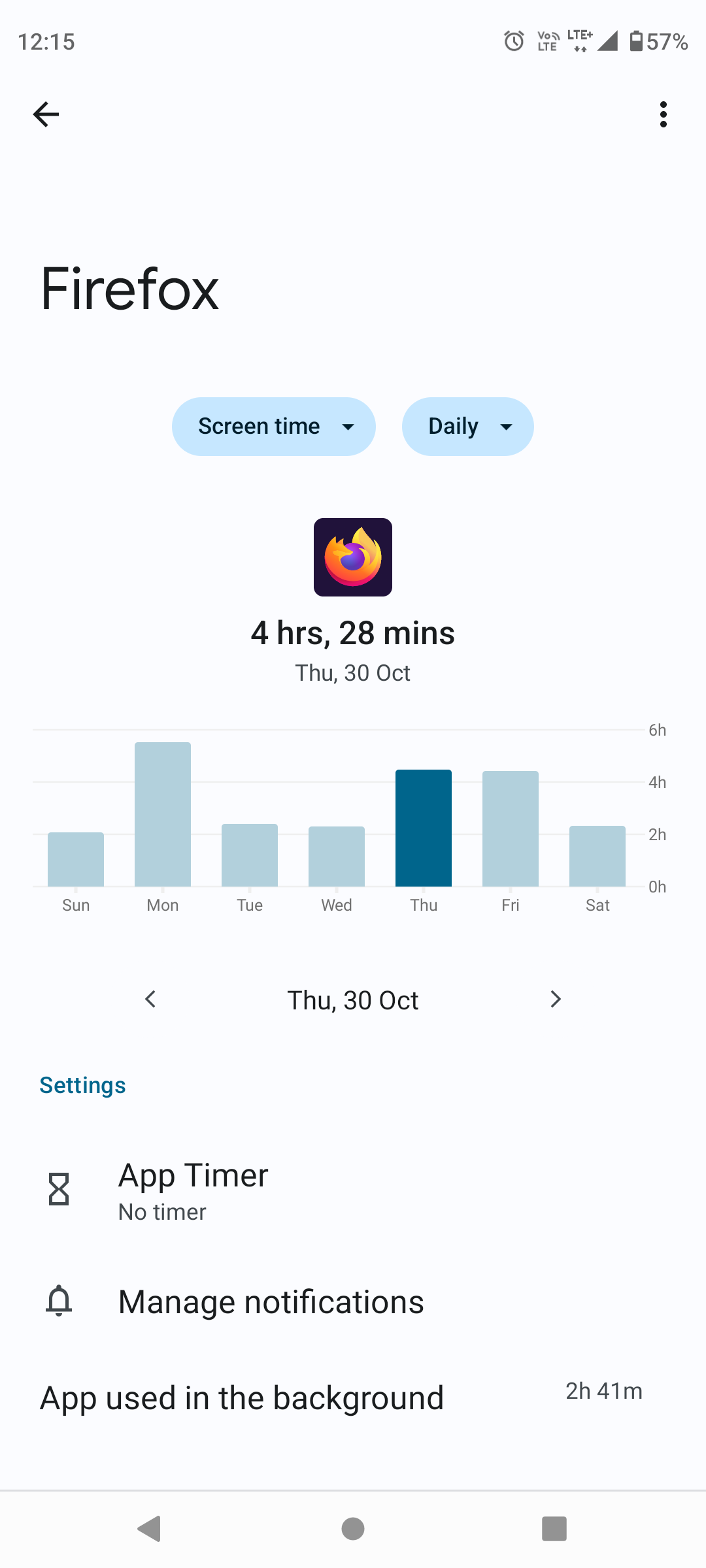Screen dimensions: 706x1568
Task: Go back using the arrow icon
Action: (46, 114)
